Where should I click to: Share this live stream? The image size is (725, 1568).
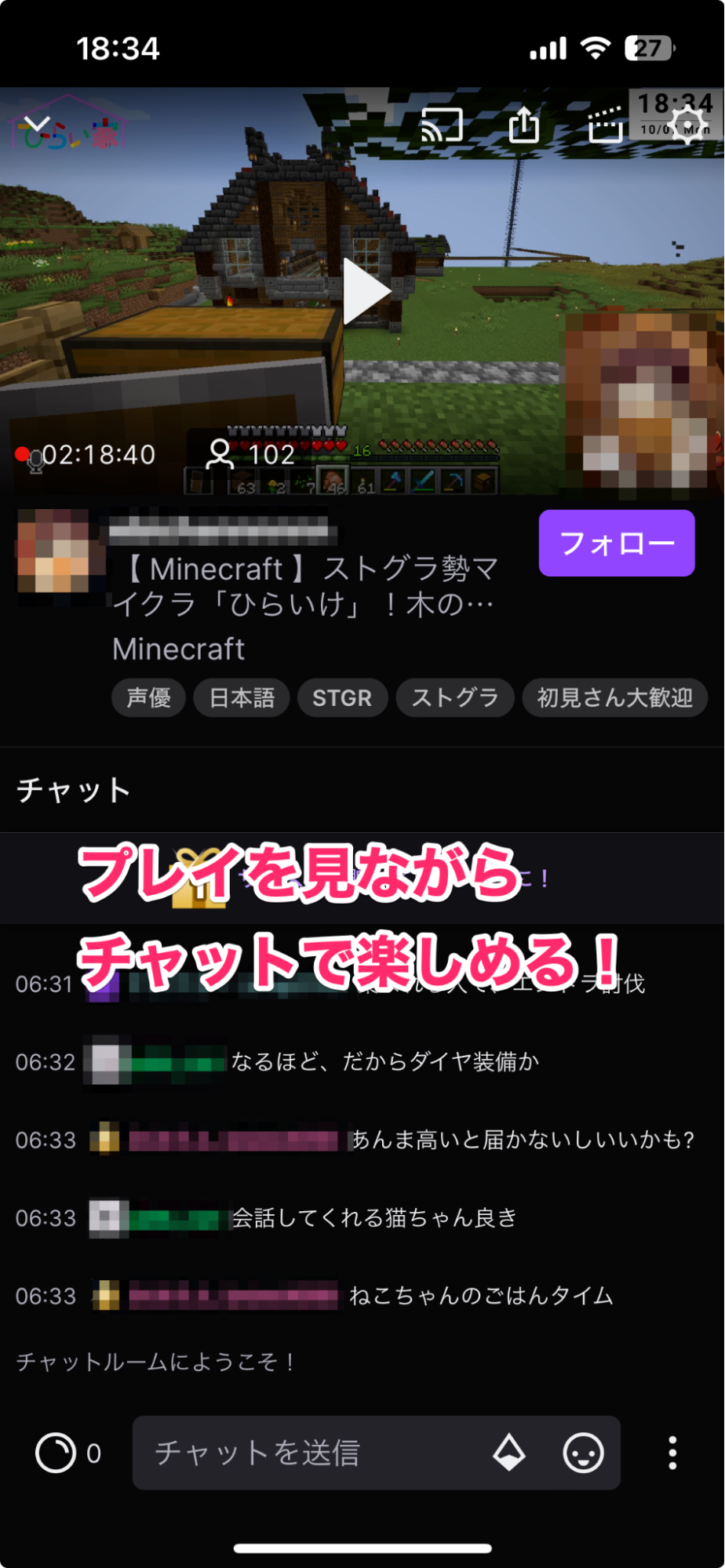coord(524,125)
